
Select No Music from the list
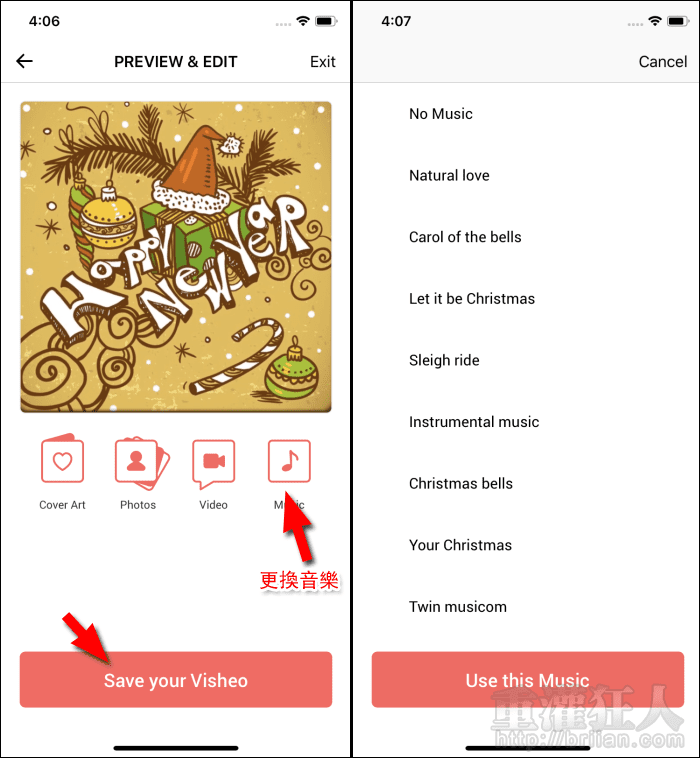[x=441, y=114]
